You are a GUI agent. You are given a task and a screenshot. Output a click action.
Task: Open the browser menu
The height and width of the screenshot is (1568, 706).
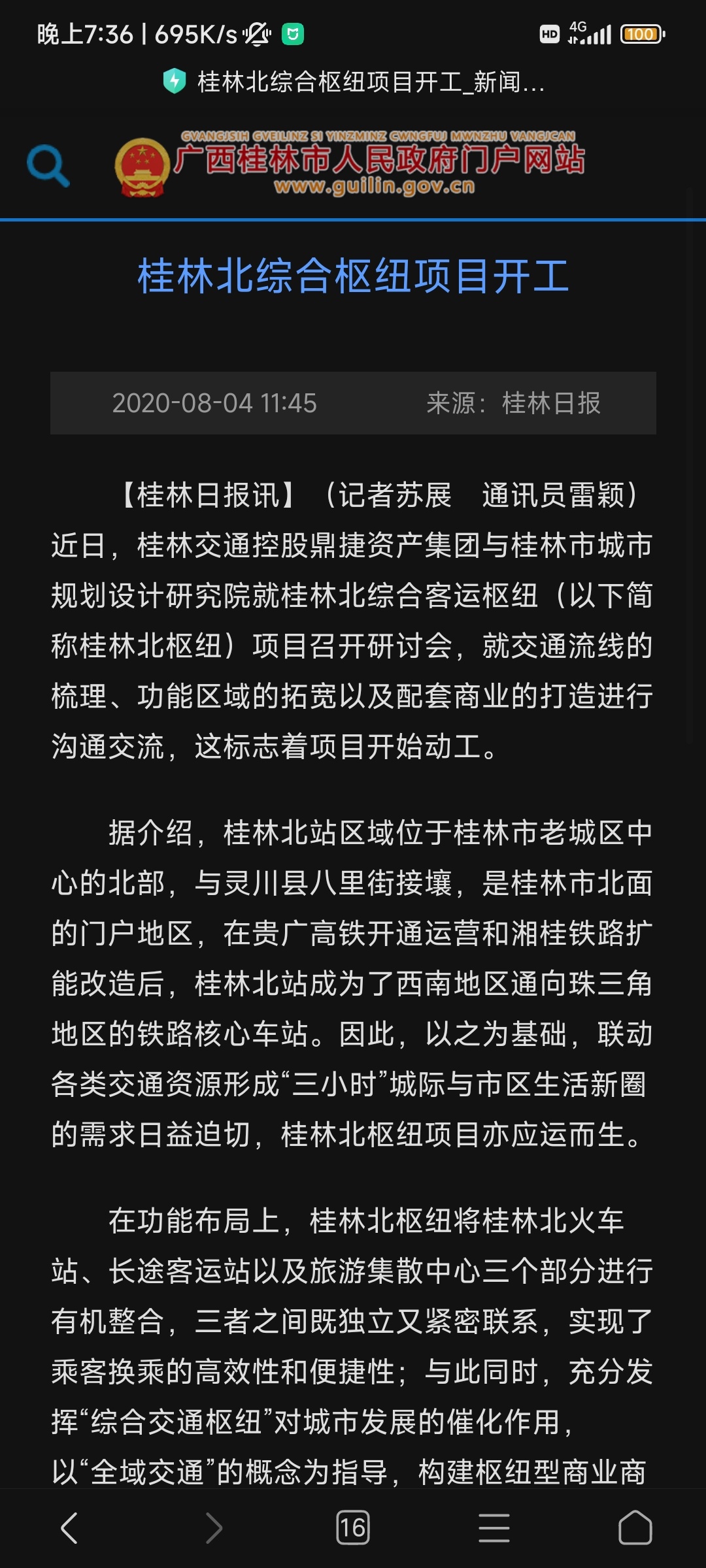pyautogui.click(x=494, y=1528)
